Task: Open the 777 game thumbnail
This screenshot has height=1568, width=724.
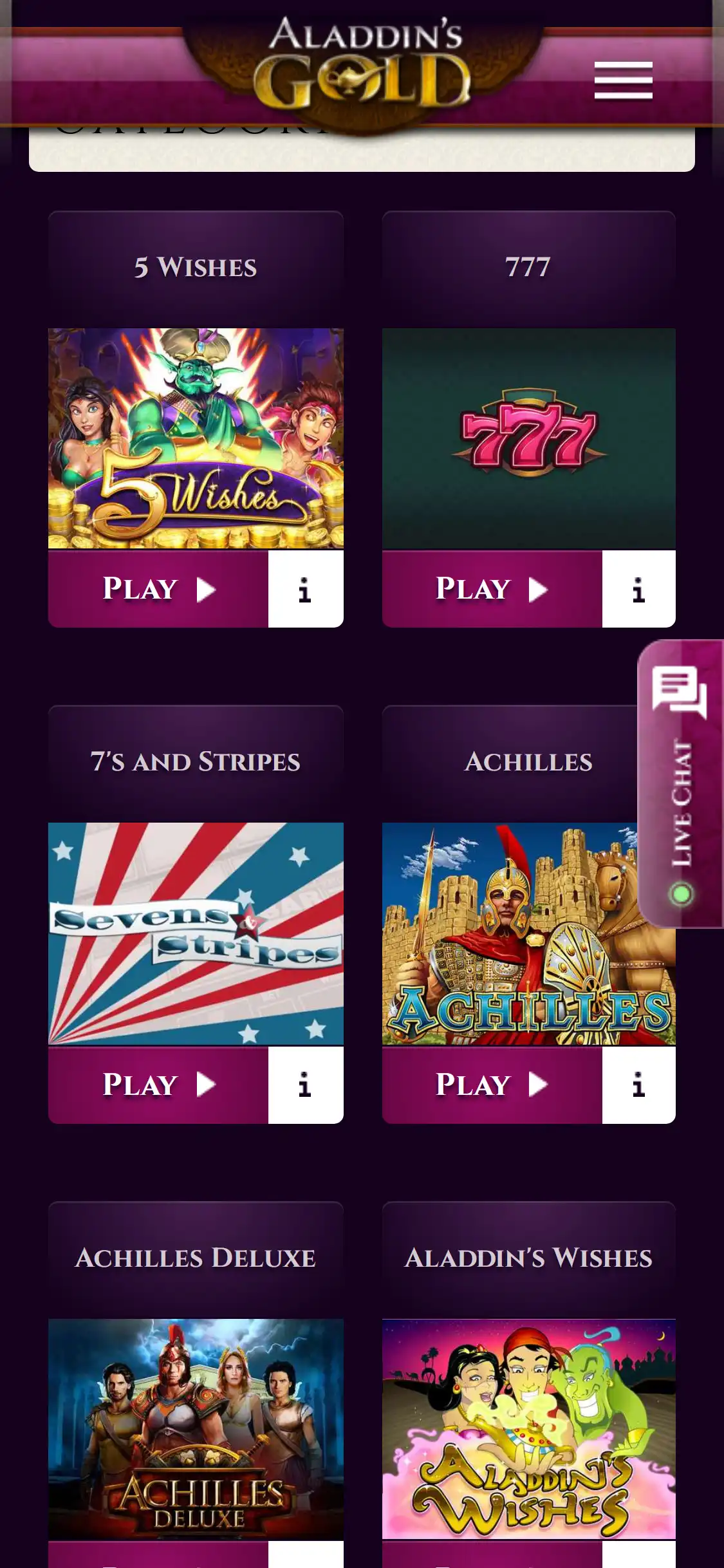Action: click(528, 438)
